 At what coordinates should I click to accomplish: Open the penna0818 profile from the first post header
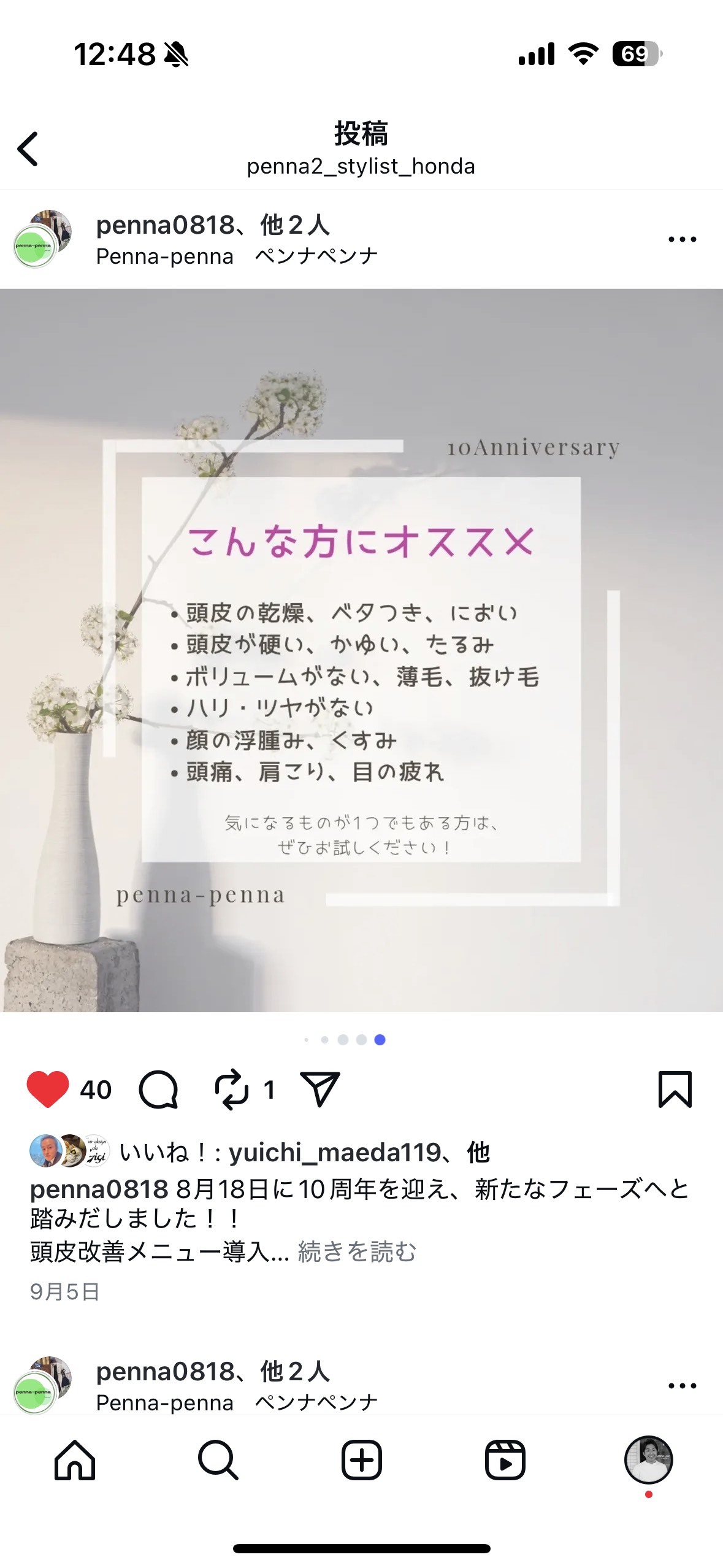(165, 225)
